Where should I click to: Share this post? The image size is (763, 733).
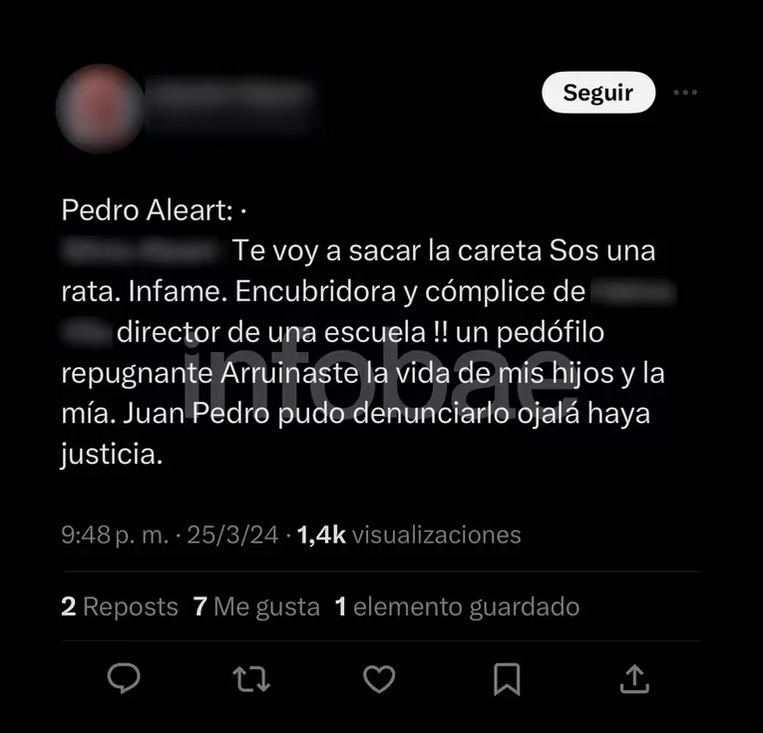[634, 679]
